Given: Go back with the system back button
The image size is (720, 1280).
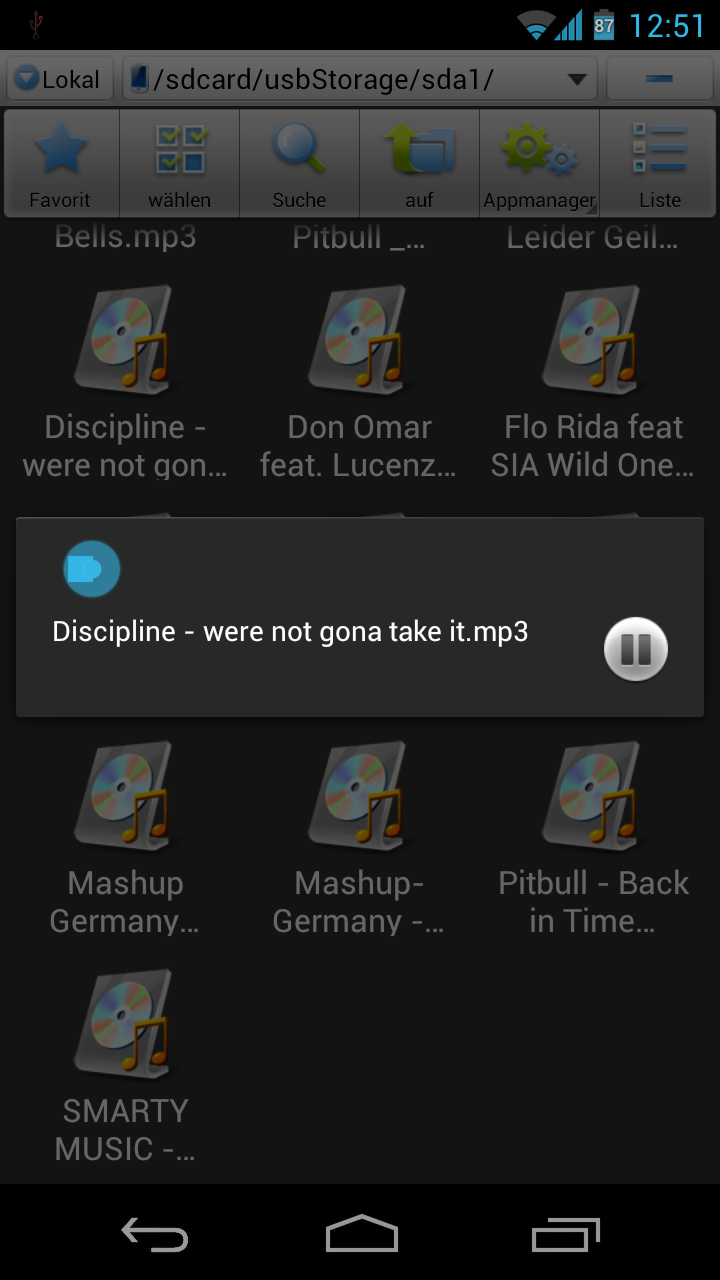Looking at the screenshot, I should 154,1235.
